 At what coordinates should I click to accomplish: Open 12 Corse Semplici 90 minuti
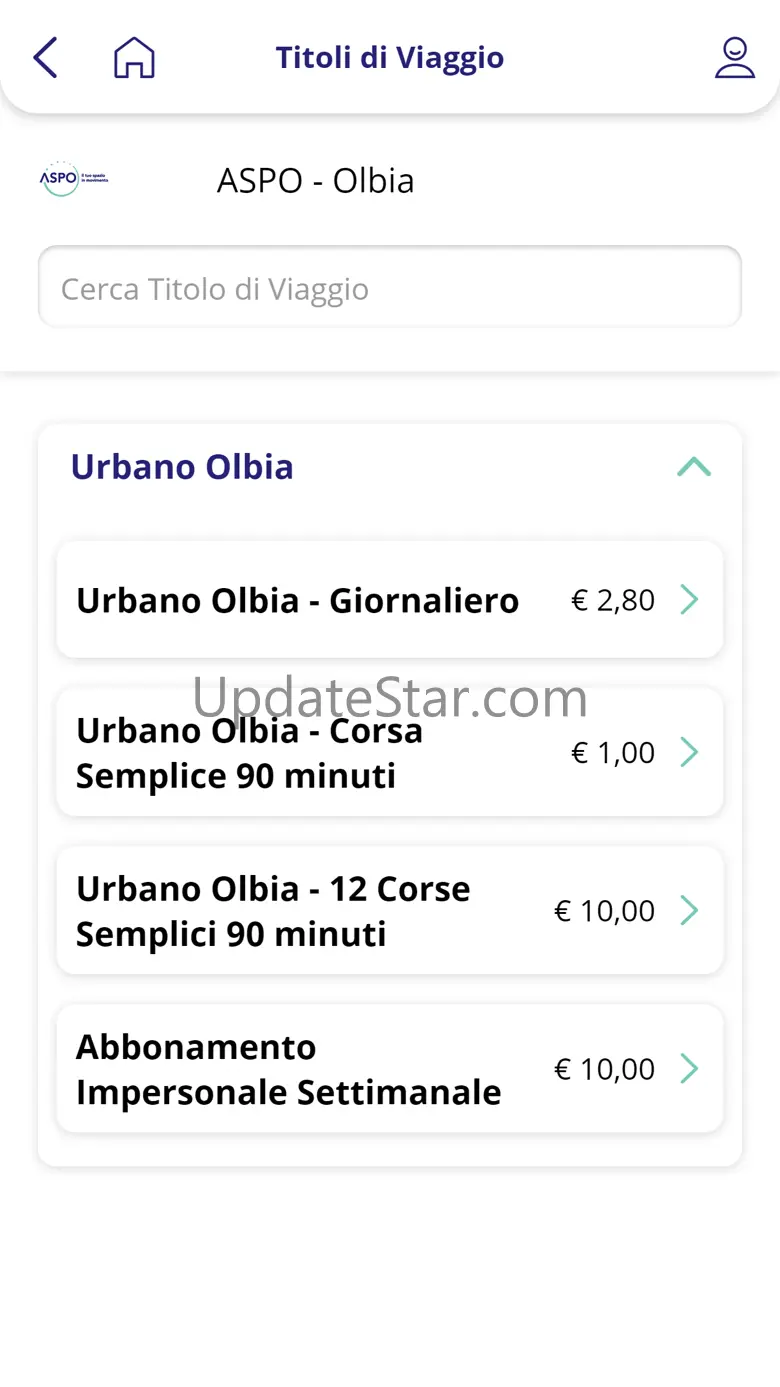point(390,910)
